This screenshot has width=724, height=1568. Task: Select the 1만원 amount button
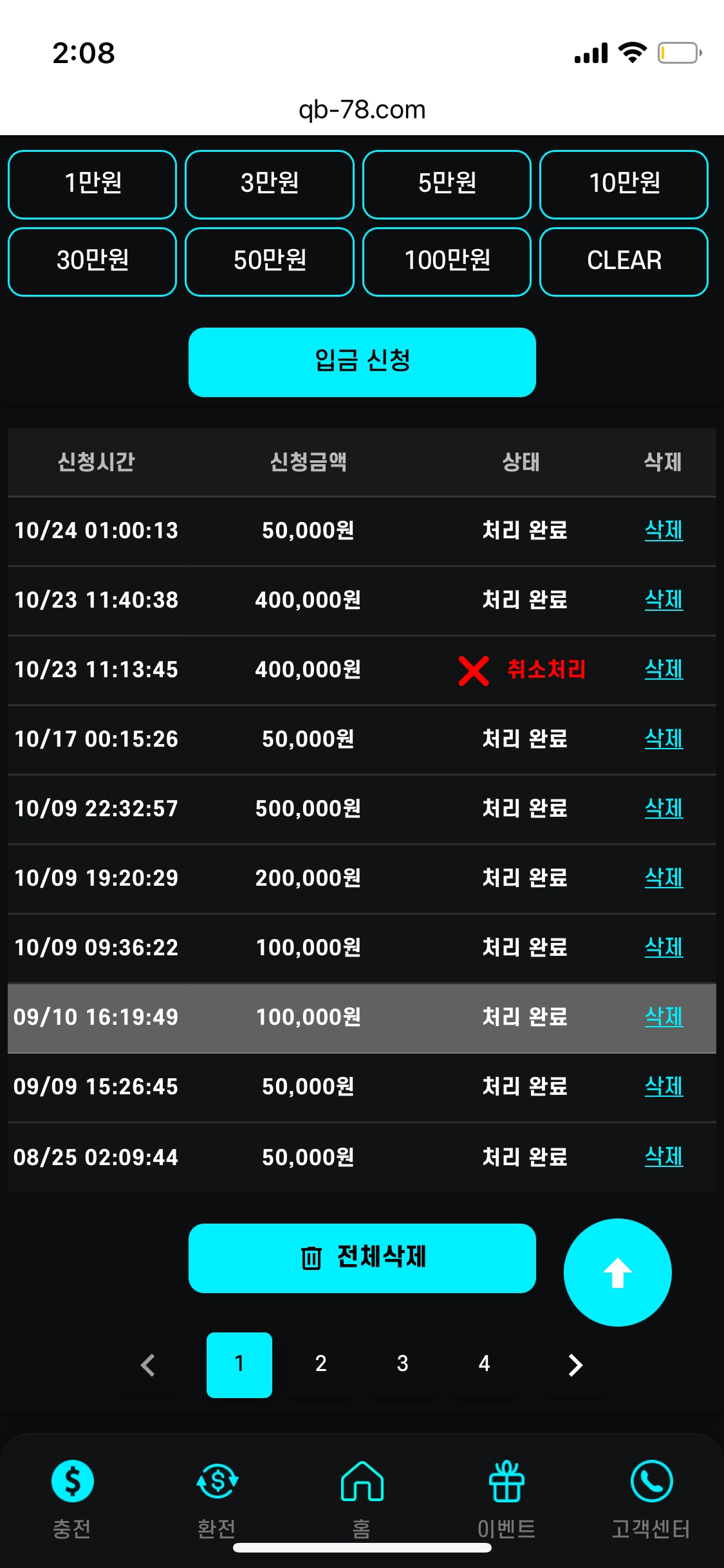tap(92, 184)
